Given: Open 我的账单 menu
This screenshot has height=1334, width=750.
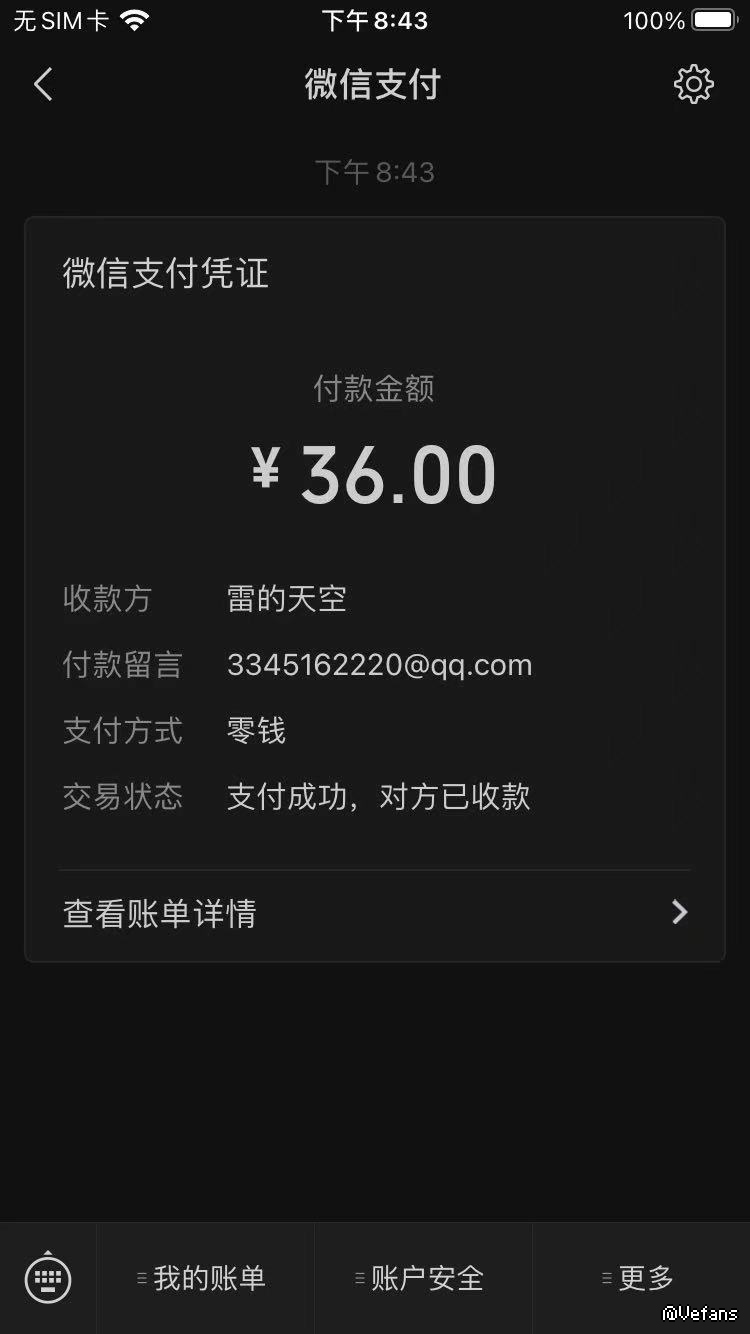Looking at the screenshot, I should click(205, 1277).
